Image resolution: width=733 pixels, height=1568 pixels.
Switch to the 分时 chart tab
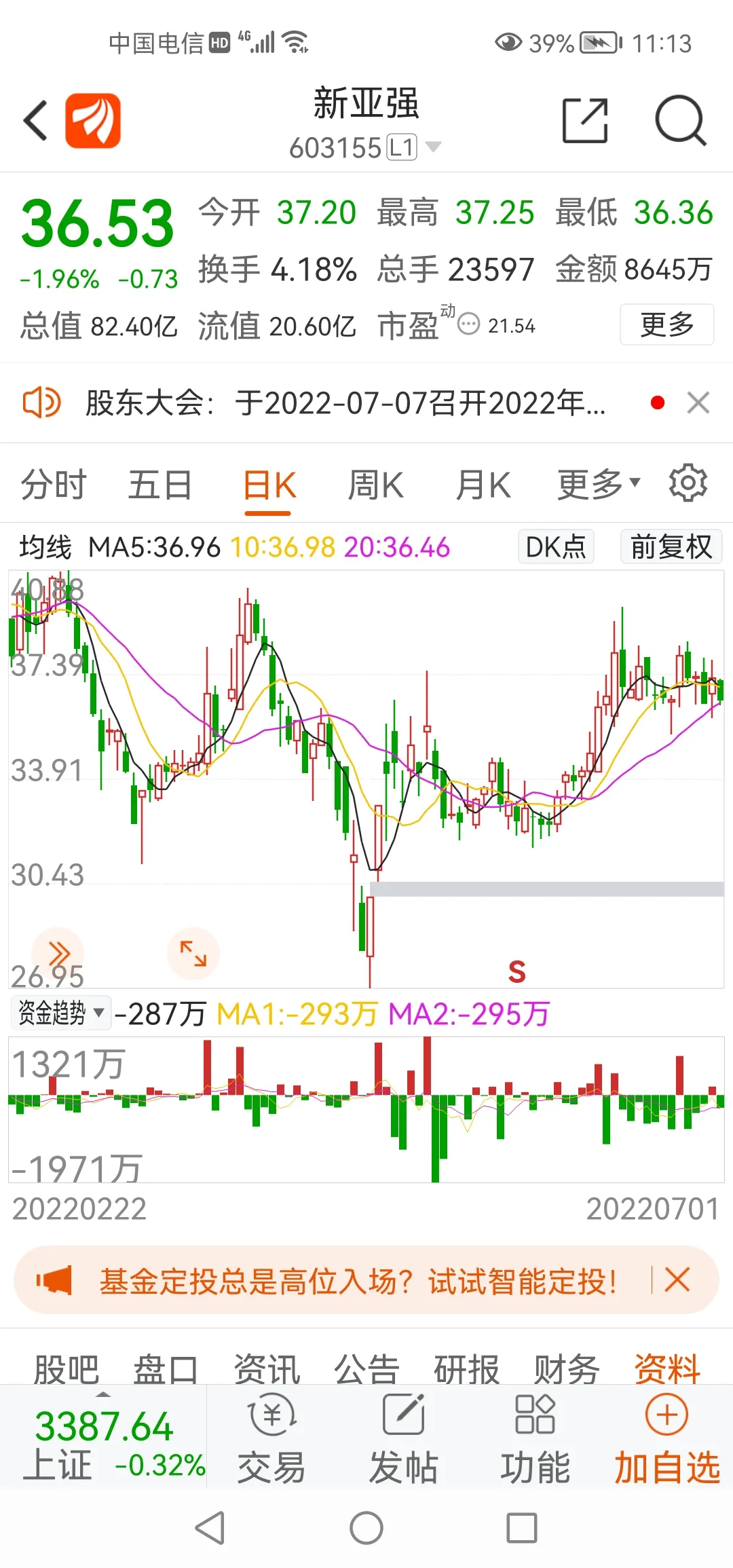point(54,485)
